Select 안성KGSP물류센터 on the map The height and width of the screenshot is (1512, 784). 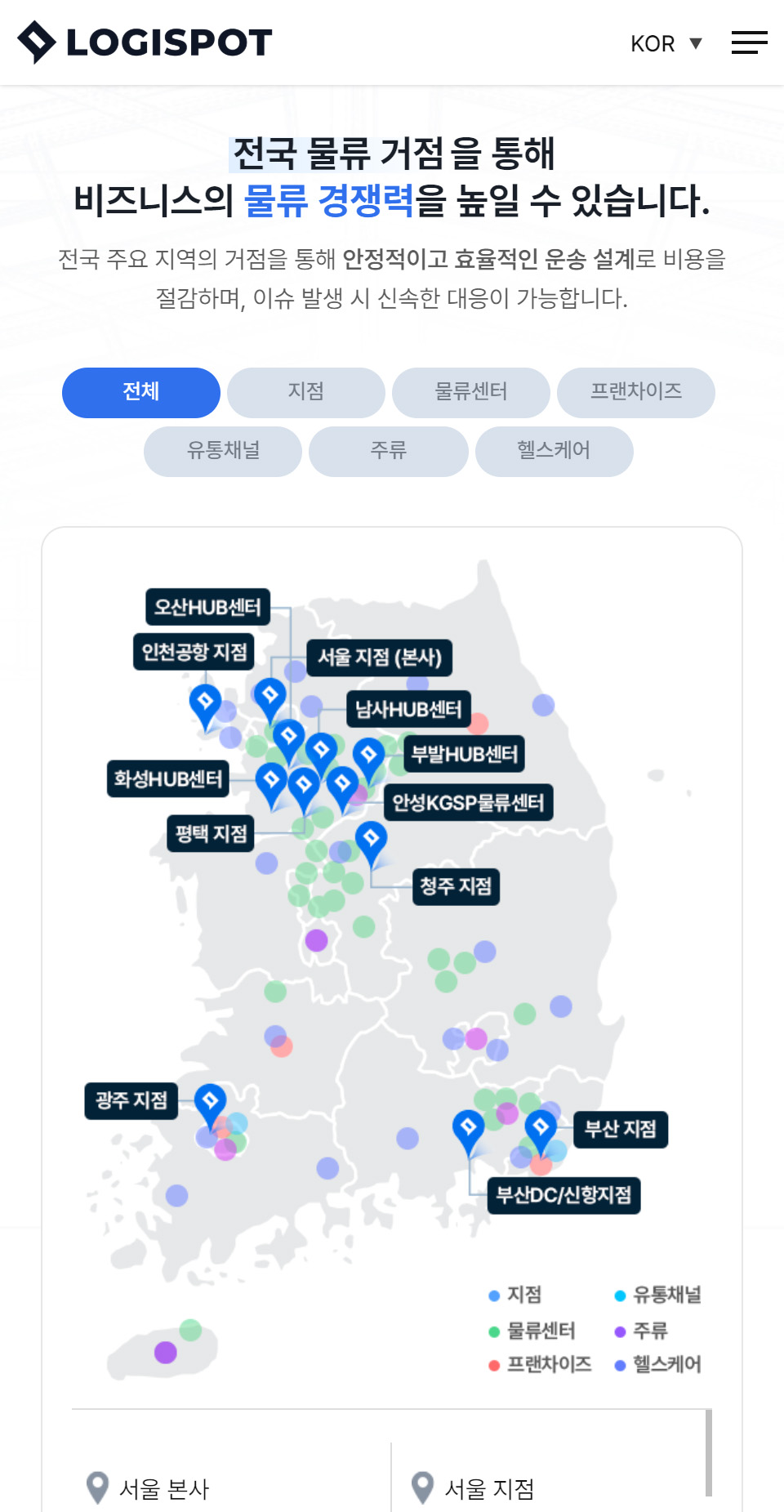(x=468, y=803)
